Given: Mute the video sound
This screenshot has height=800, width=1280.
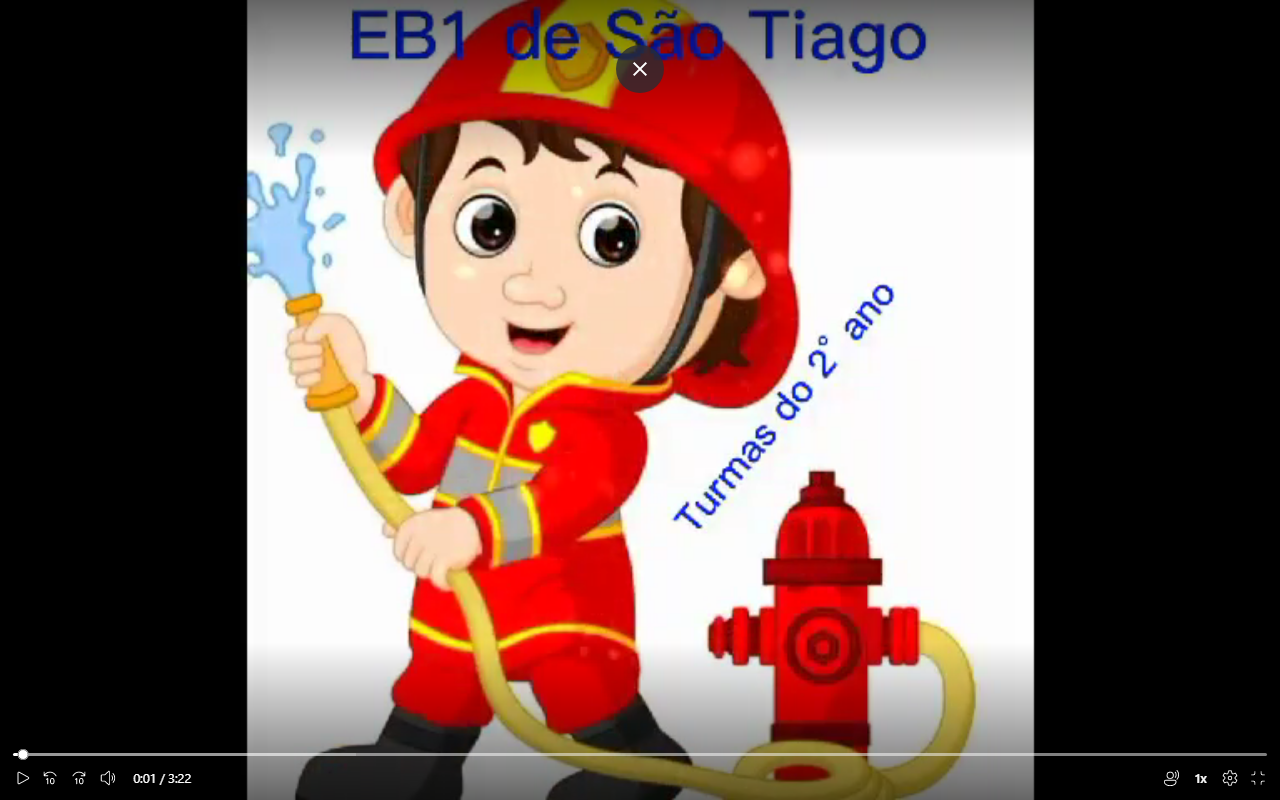Looking at the screenshot, I should click(108, 778).
